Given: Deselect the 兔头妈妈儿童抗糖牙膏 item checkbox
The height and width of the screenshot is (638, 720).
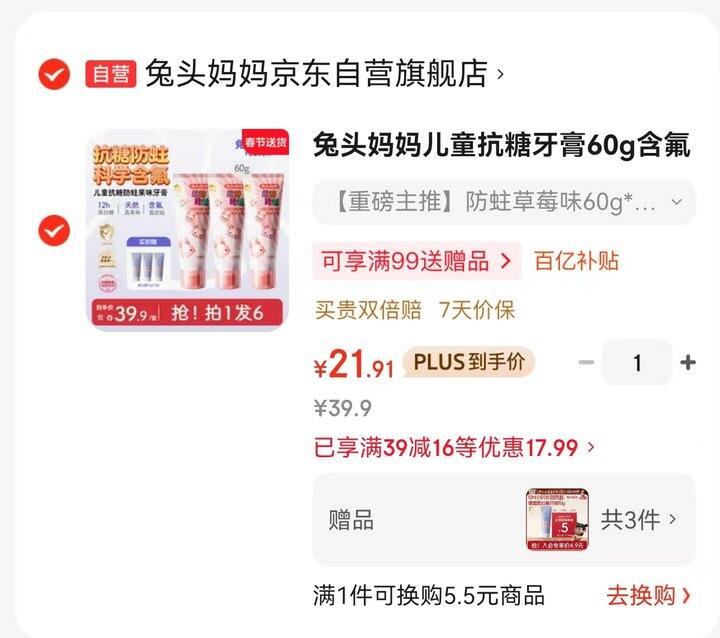Looking at the screenshot, I should coord(53,232).
